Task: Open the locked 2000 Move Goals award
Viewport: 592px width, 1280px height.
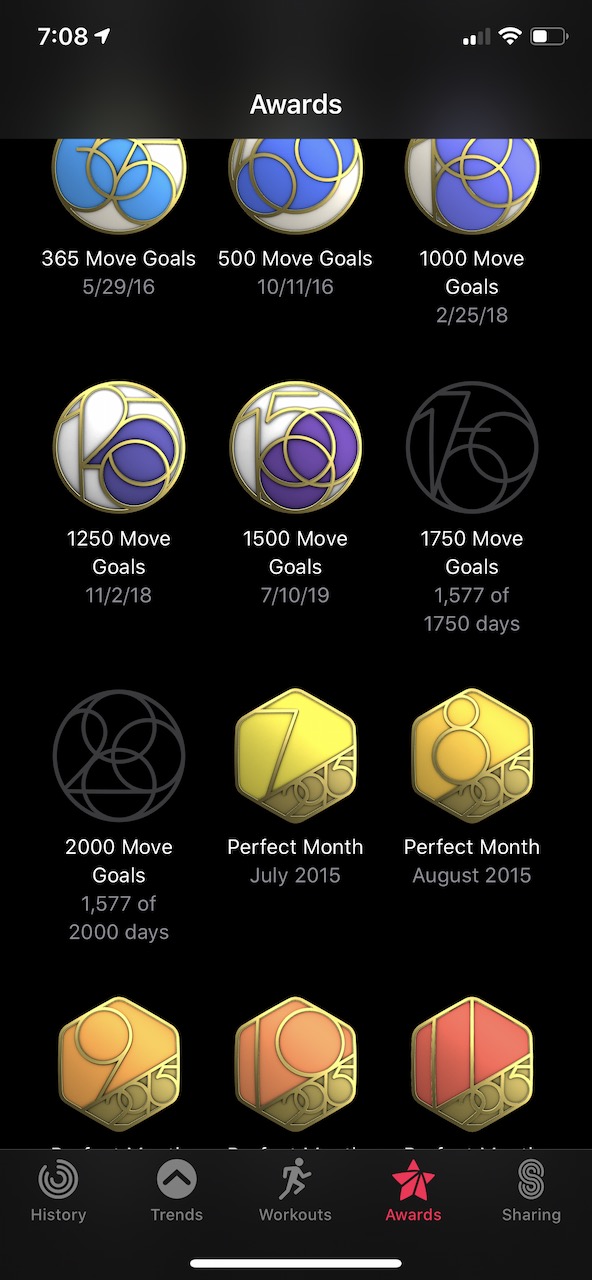Action: [x=119, y=756]
